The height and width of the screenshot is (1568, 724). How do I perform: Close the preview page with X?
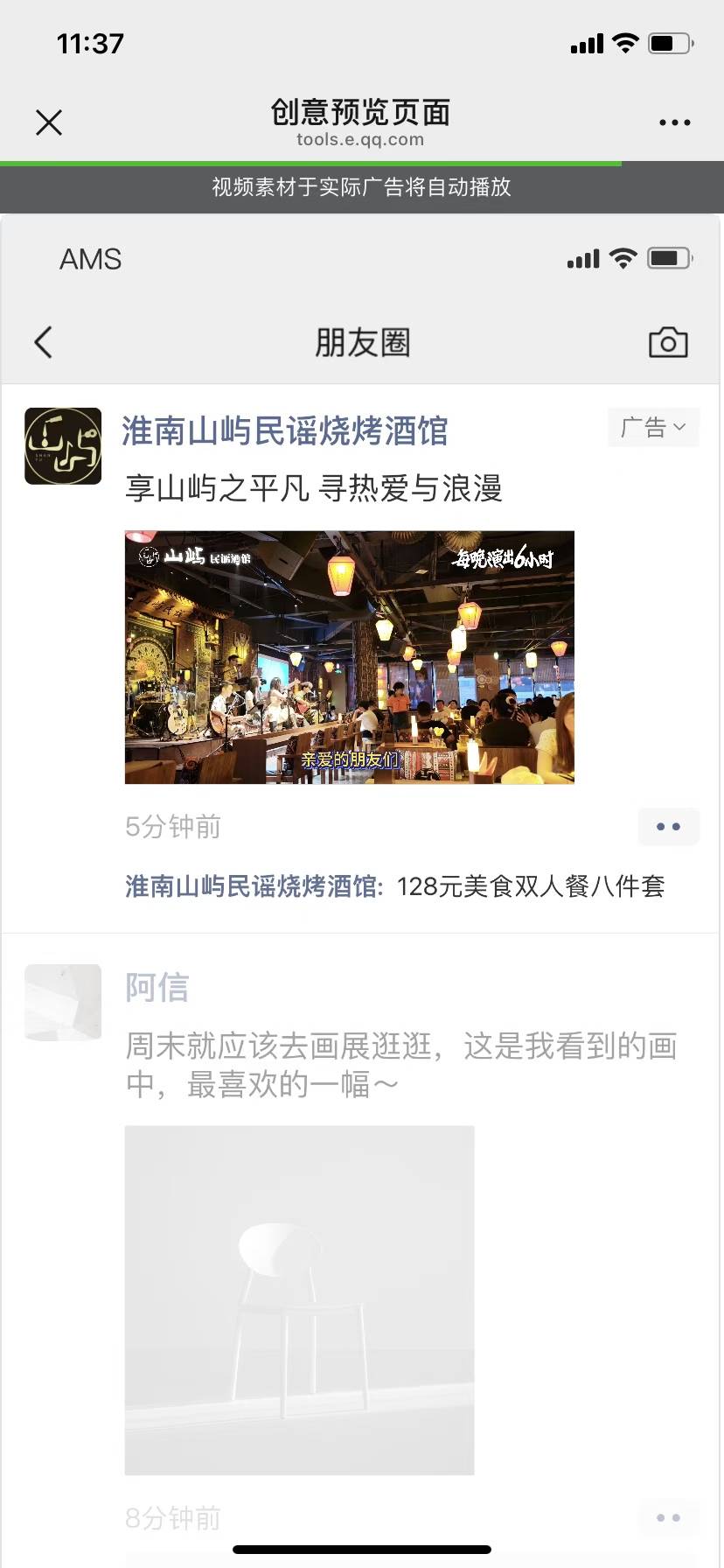[x=49, y=122]
